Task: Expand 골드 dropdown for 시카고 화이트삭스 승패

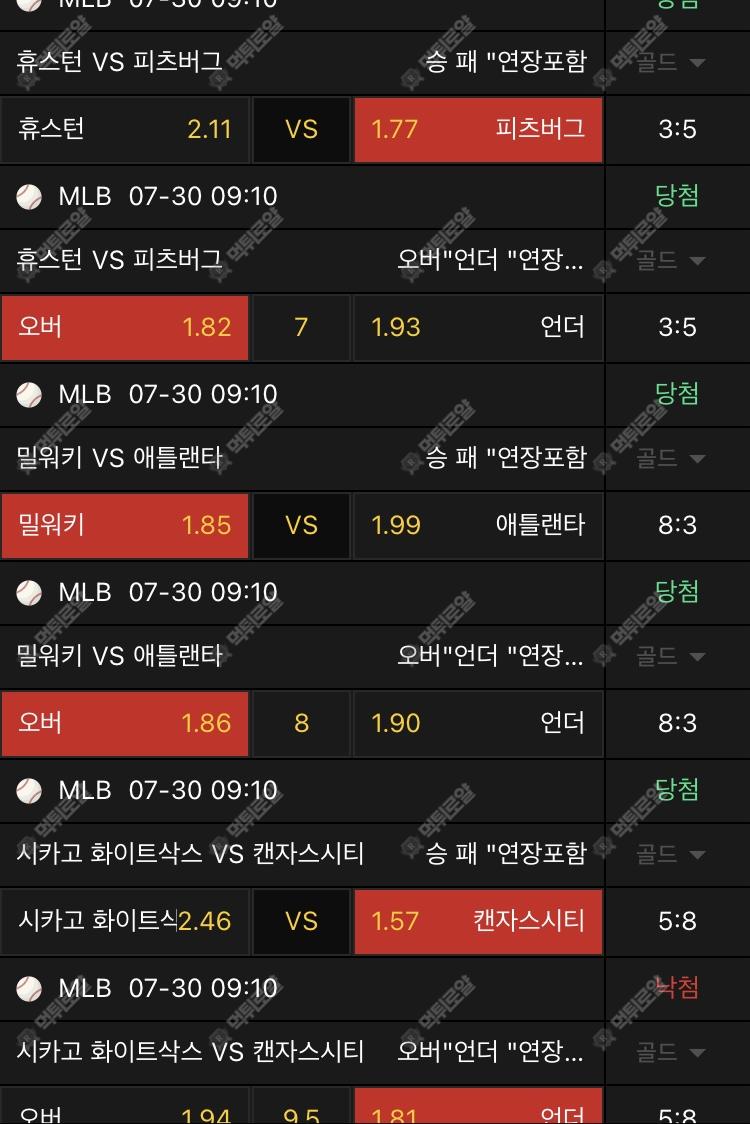Action: (x=672, y=854)
